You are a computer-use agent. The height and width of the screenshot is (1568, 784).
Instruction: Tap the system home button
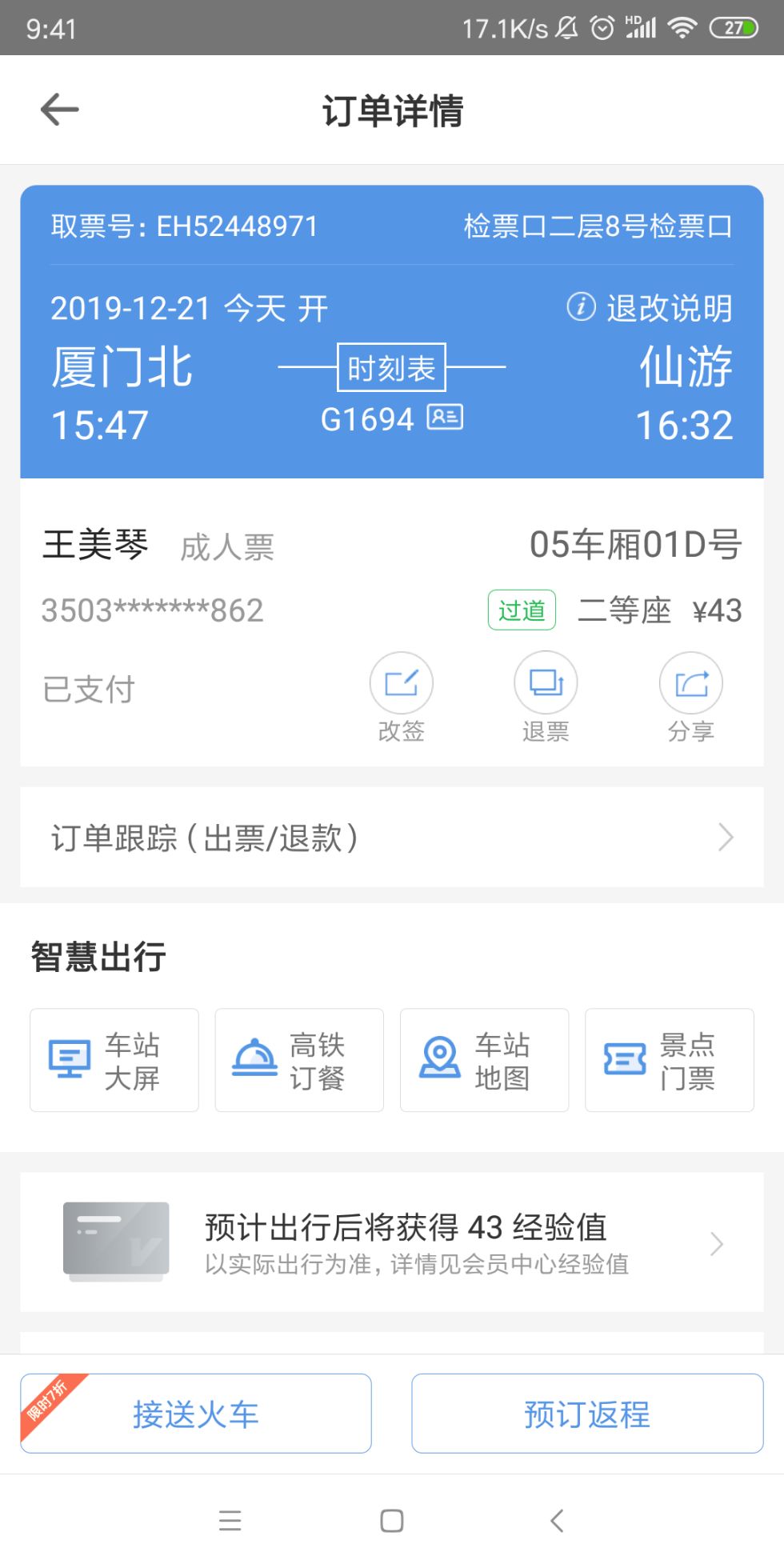(392, 1521)
